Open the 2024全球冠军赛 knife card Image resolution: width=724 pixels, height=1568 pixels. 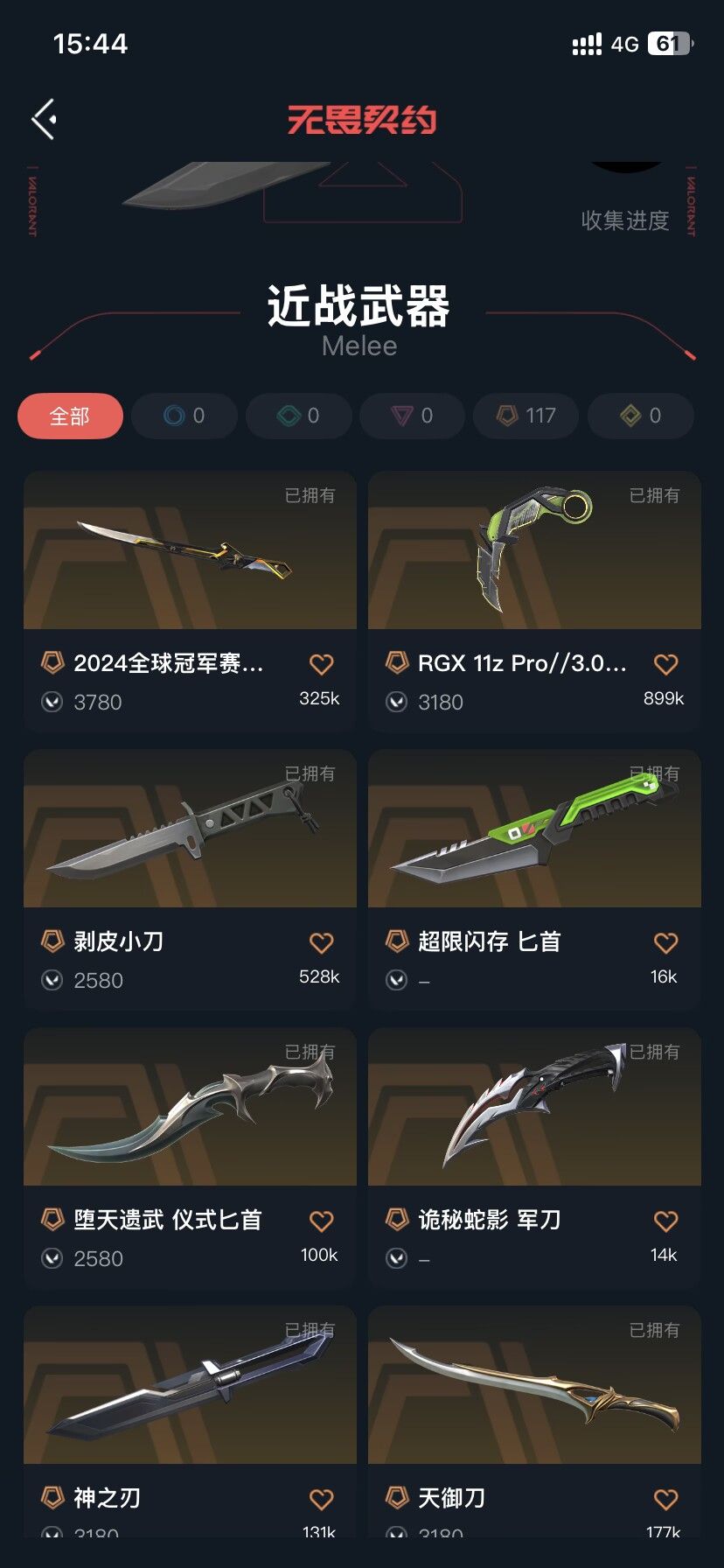[x=190, y=601]
